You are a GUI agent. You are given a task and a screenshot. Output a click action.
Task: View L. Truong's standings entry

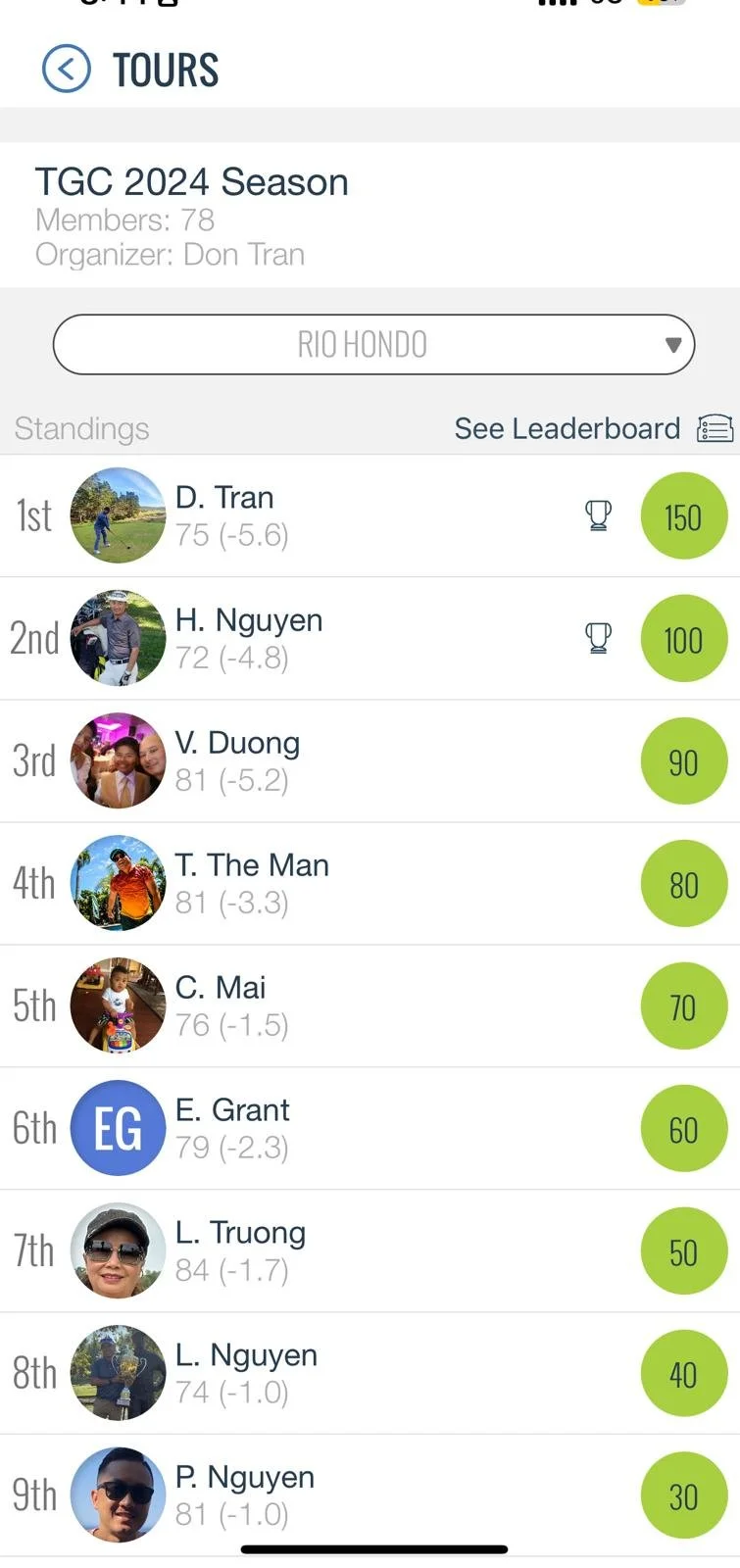tap(370, 1251)
